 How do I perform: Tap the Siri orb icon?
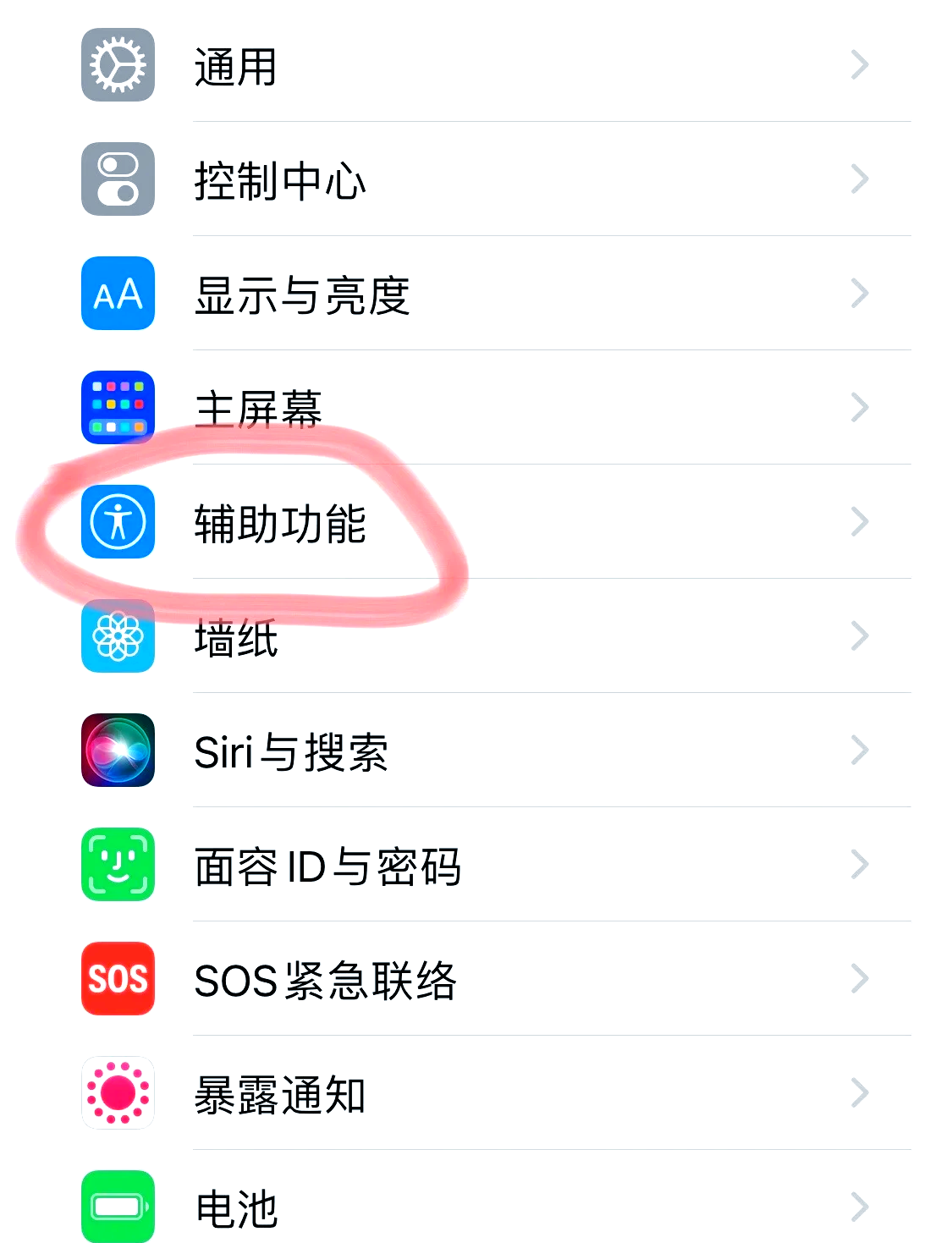pos(117,751)
